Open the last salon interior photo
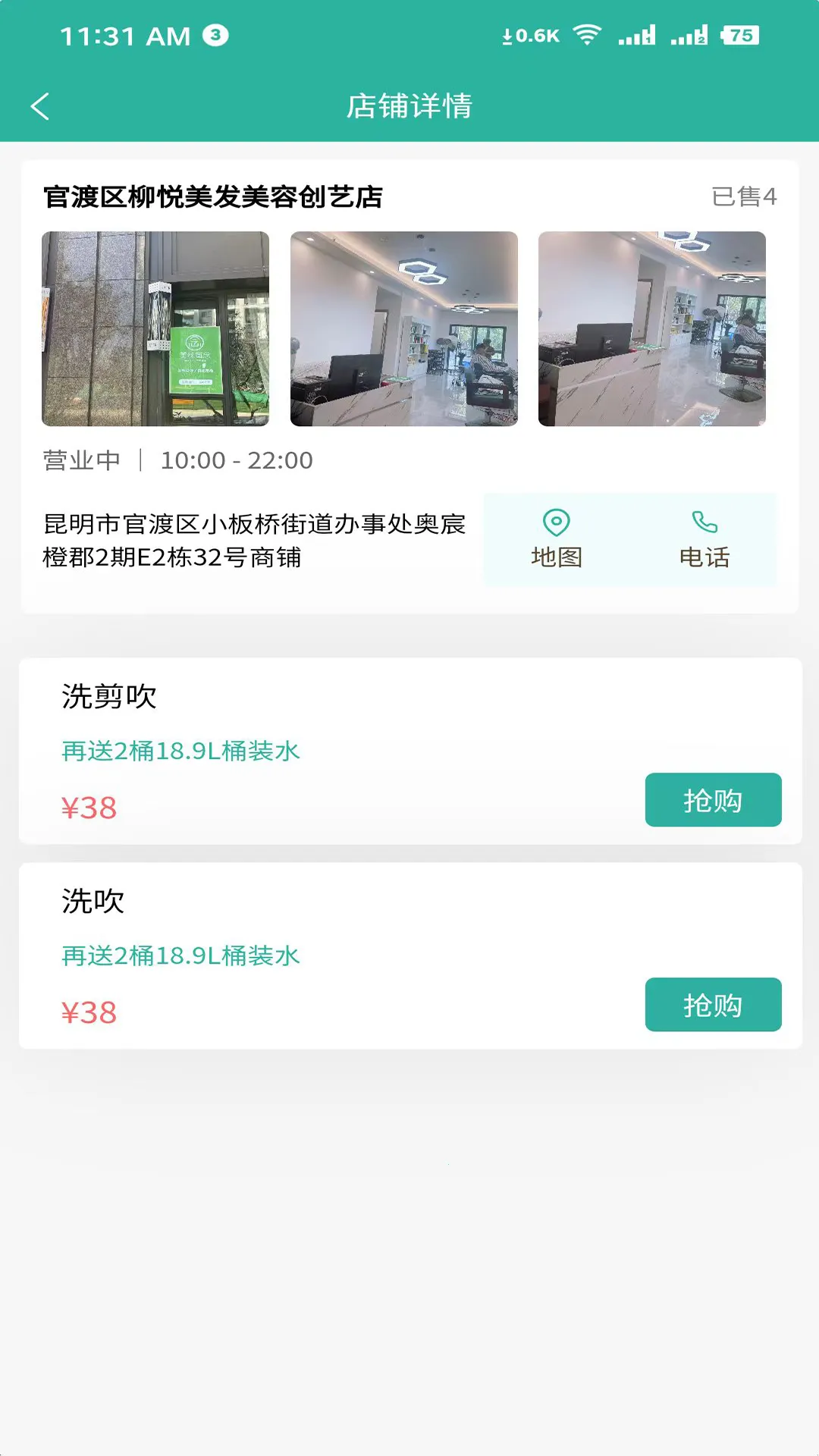The image size is (819, 1456). [x=652, y=328]
